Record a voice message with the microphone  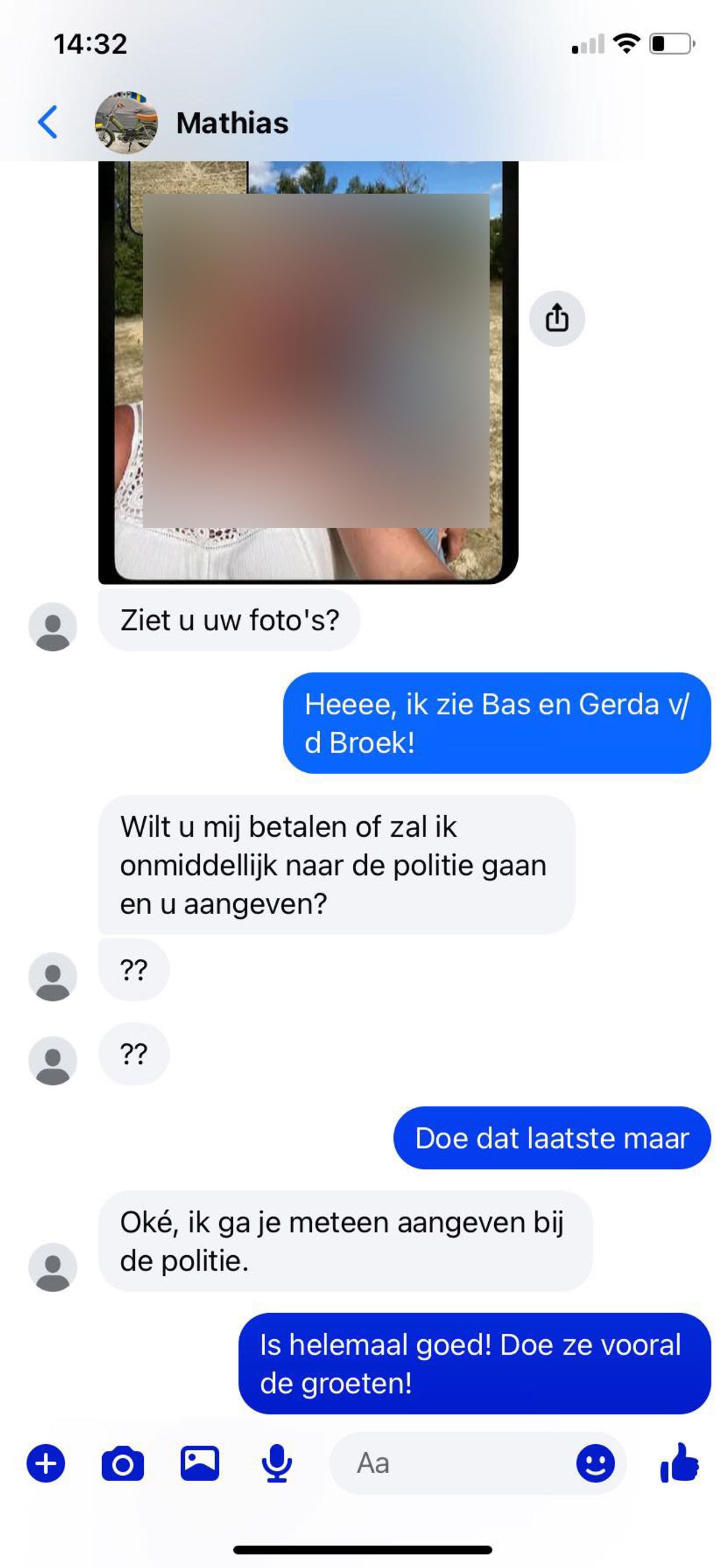pos(277,1464)
